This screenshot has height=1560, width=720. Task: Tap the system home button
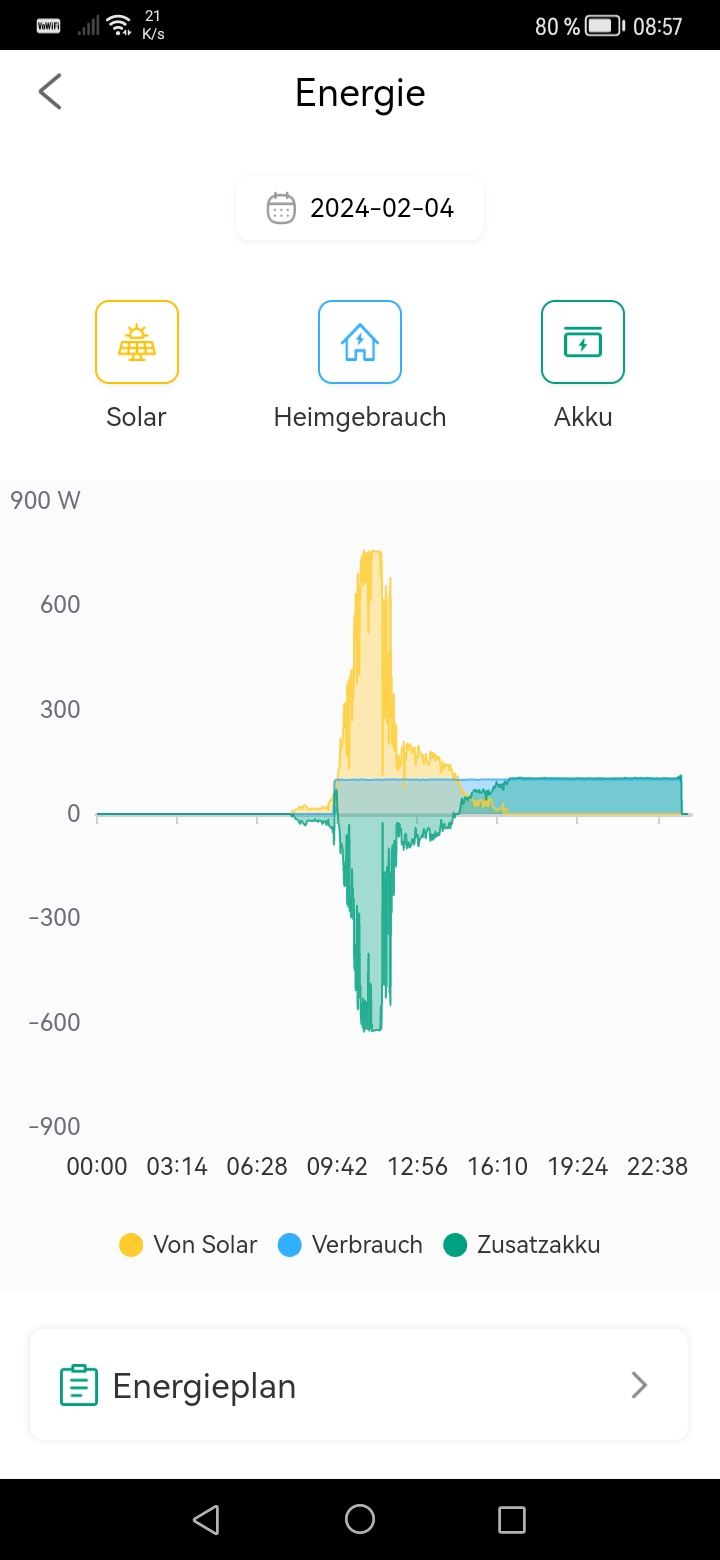[360, 1520]
